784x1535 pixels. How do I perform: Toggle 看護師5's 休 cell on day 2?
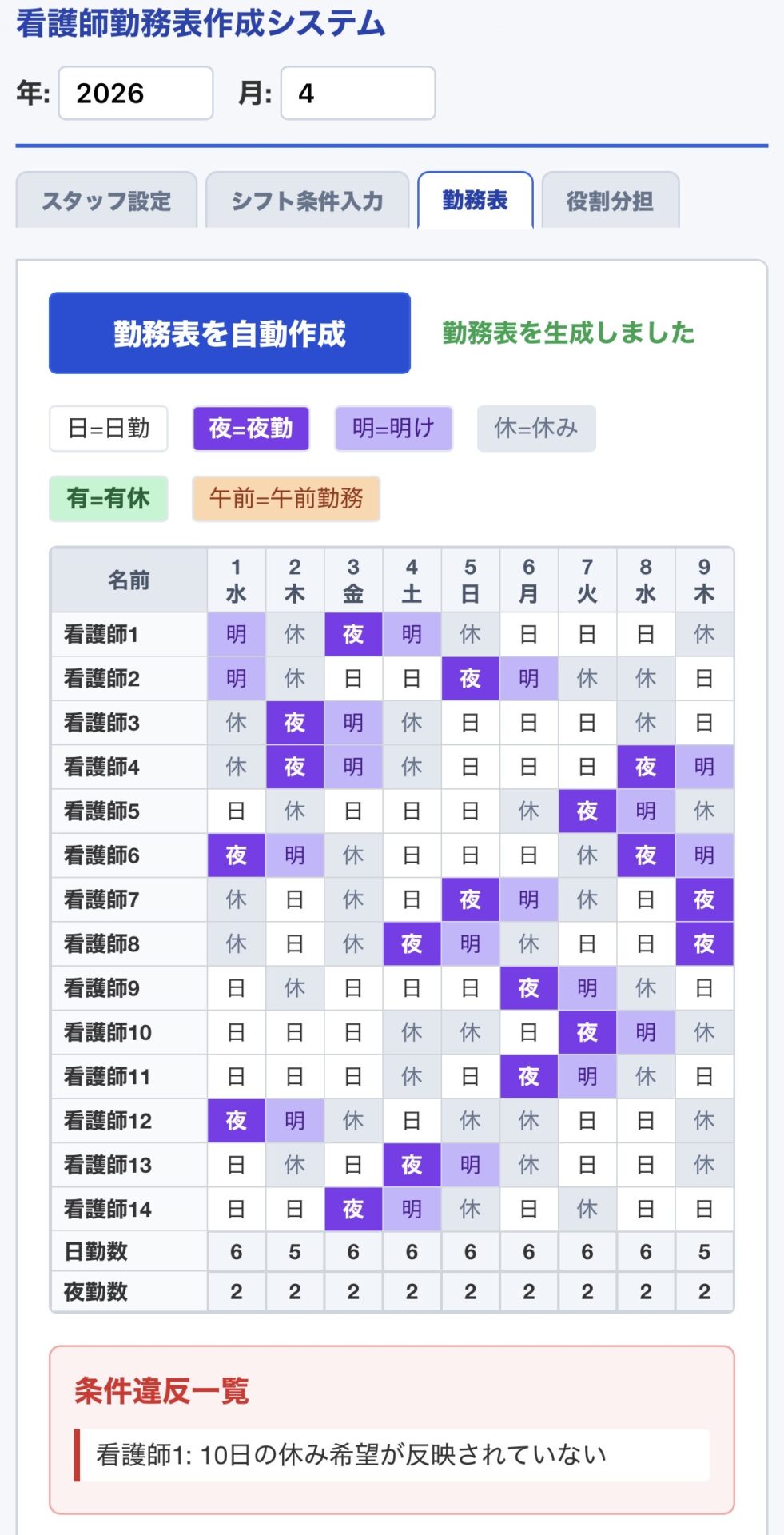coord(294,811)
